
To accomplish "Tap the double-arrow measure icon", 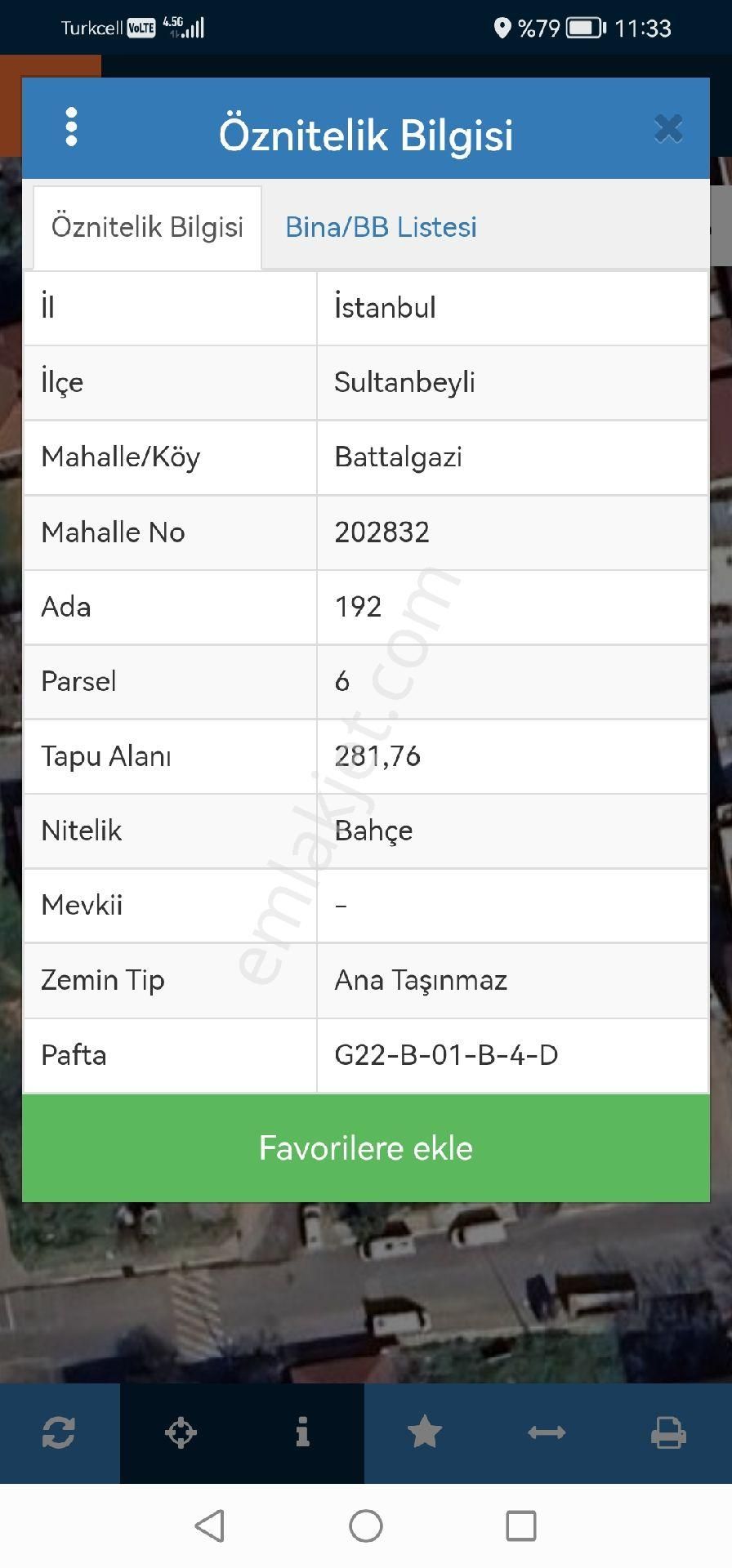I will (x=547, y=1432).
